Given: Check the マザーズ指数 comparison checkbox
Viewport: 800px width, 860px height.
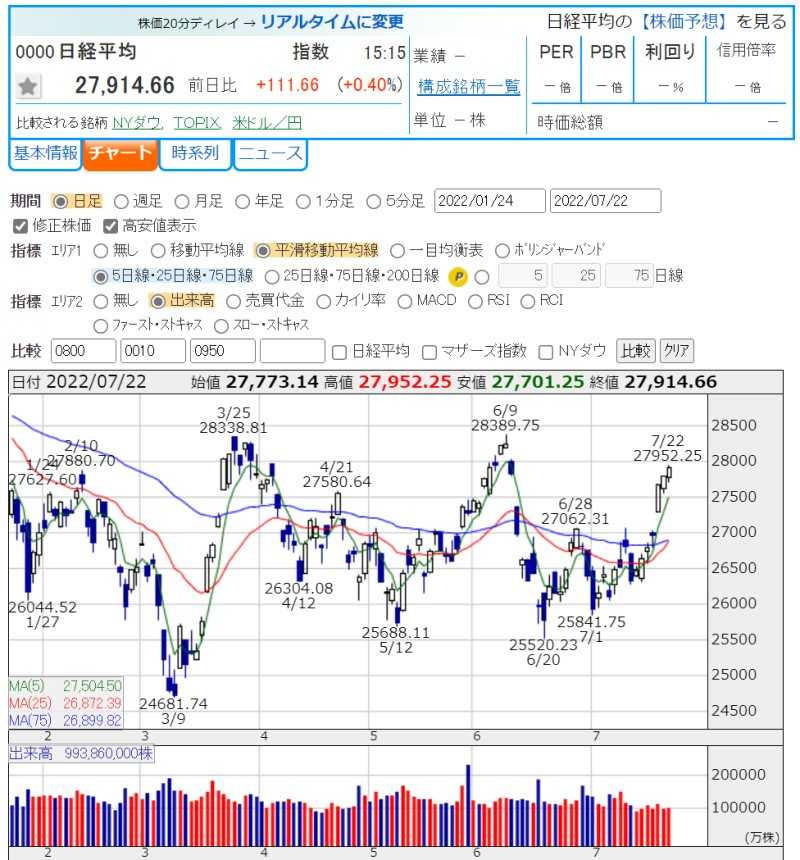Looking at the screenshot, I should (x=429, y=352).
